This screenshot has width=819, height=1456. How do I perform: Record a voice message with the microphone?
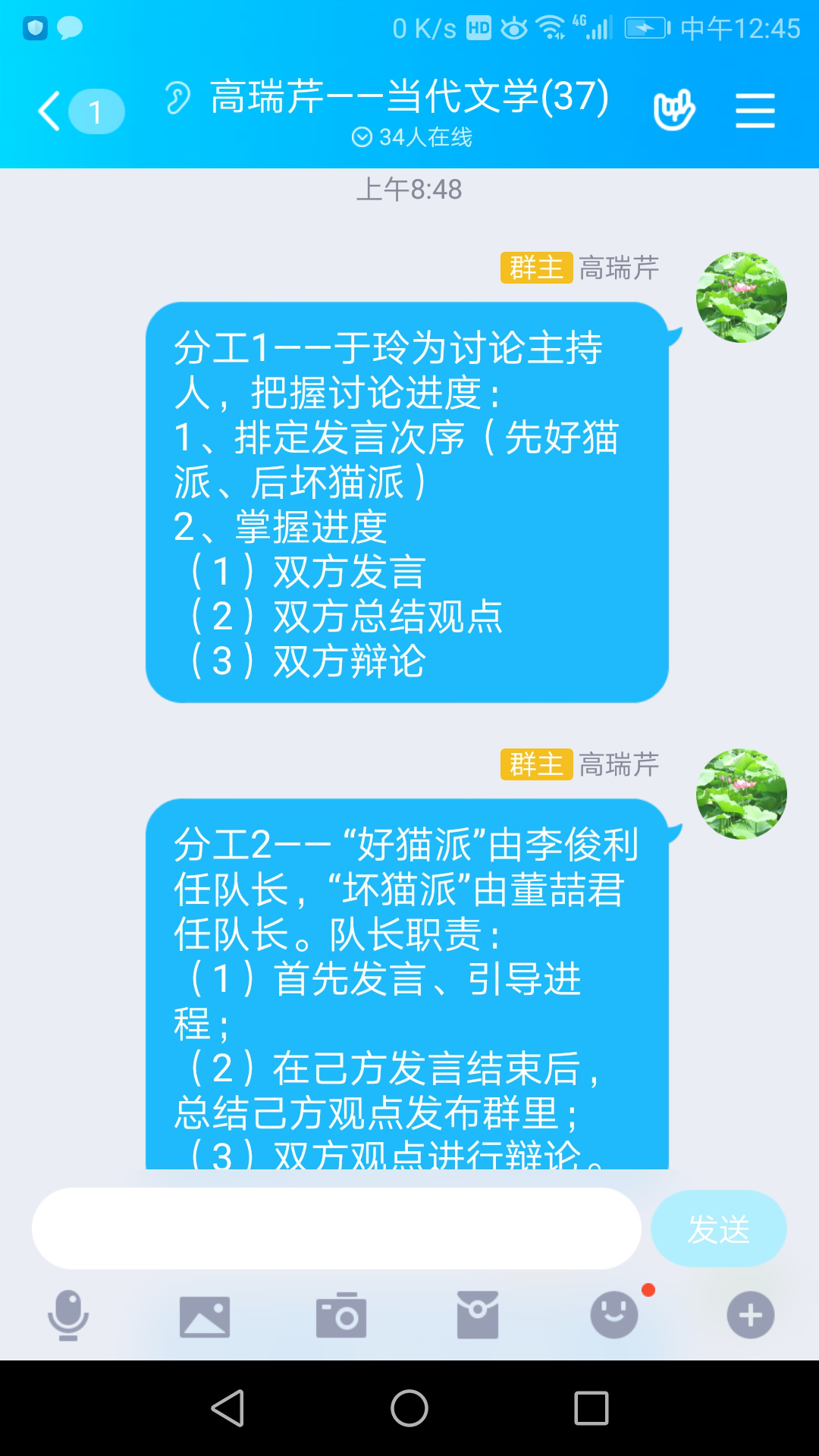[68, 1315]
